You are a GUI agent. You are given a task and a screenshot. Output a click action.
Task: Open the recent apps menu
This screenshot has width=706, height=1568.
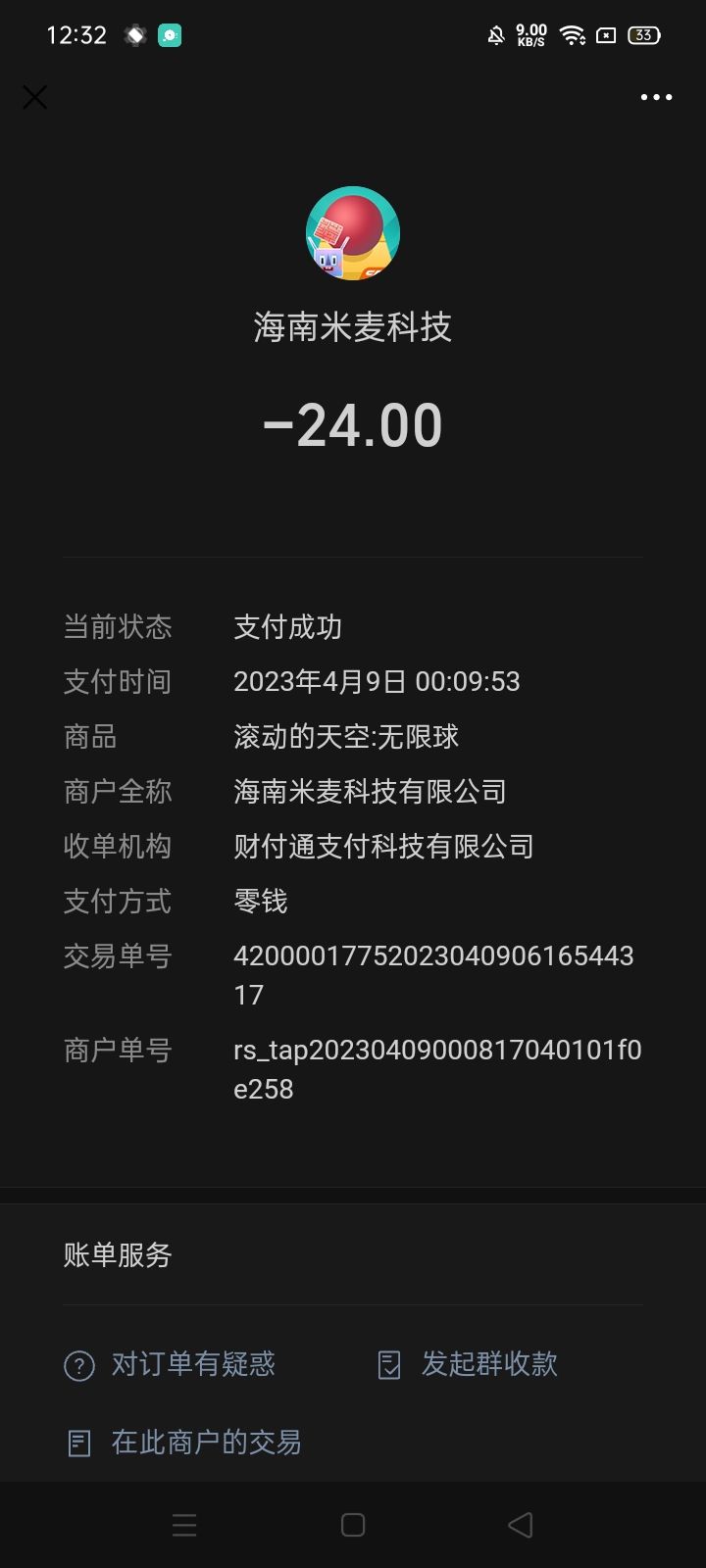[x=184, y=1525]
